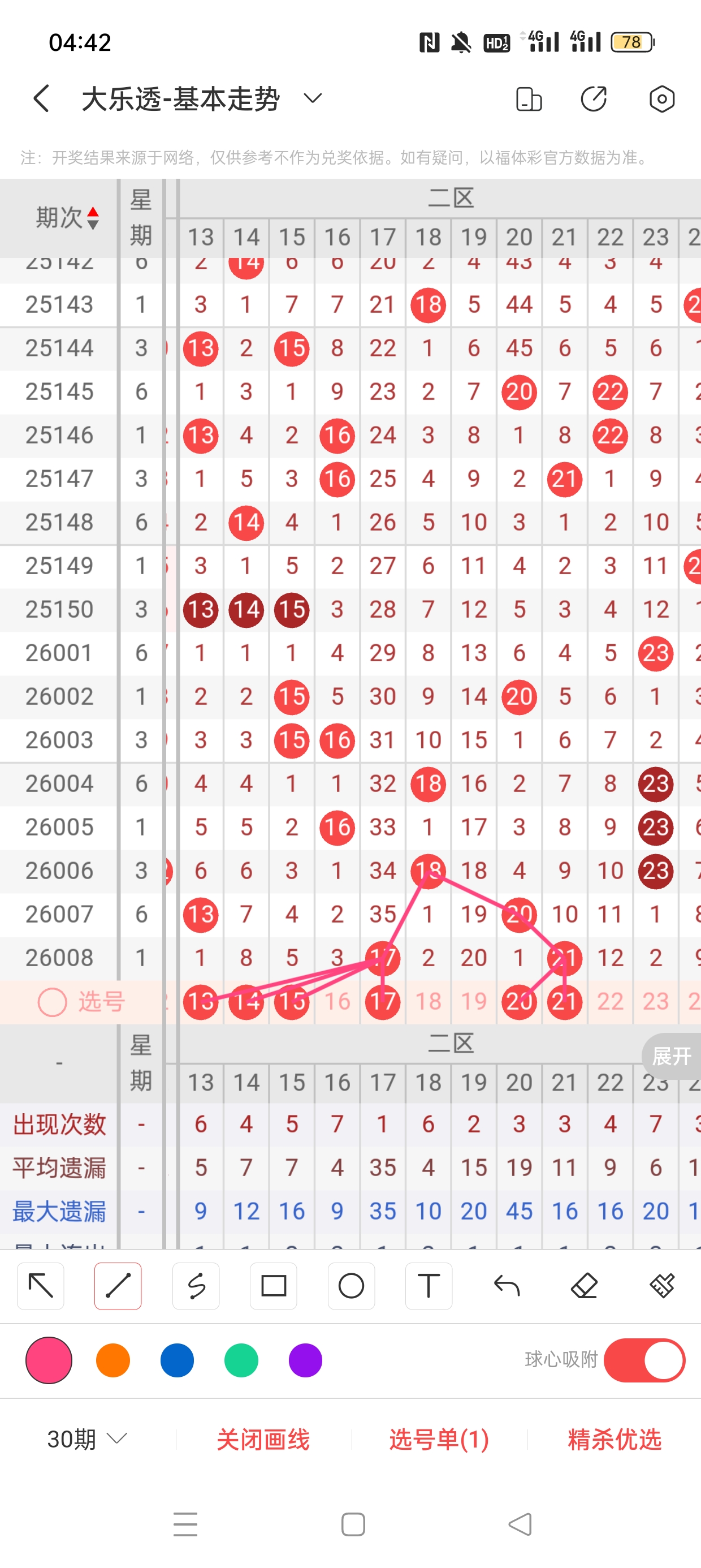Open the settings hexagon icon
Image resolution: width=701 pixels, height=1568 pixels.
[661, 98]
